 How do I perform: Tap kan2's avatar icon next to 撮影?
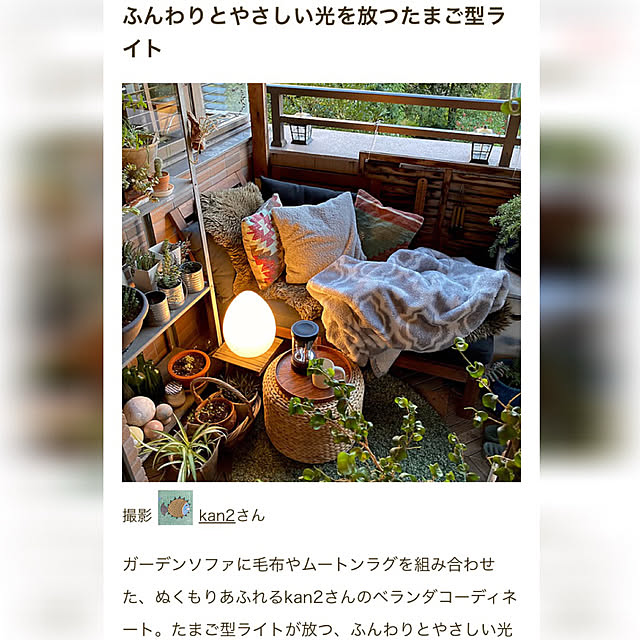pos(175,508)
